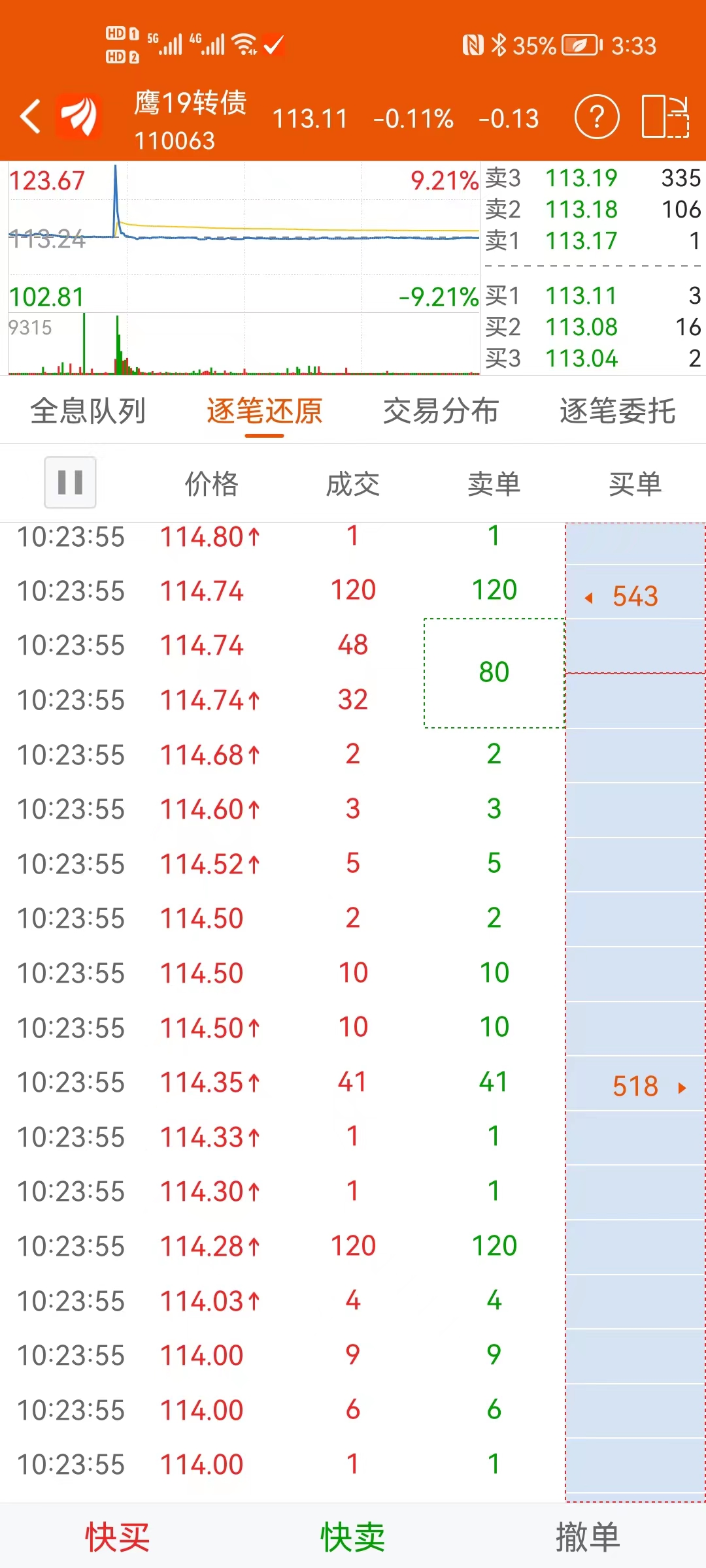Open the intraday price chart

[x=244, y=268]
